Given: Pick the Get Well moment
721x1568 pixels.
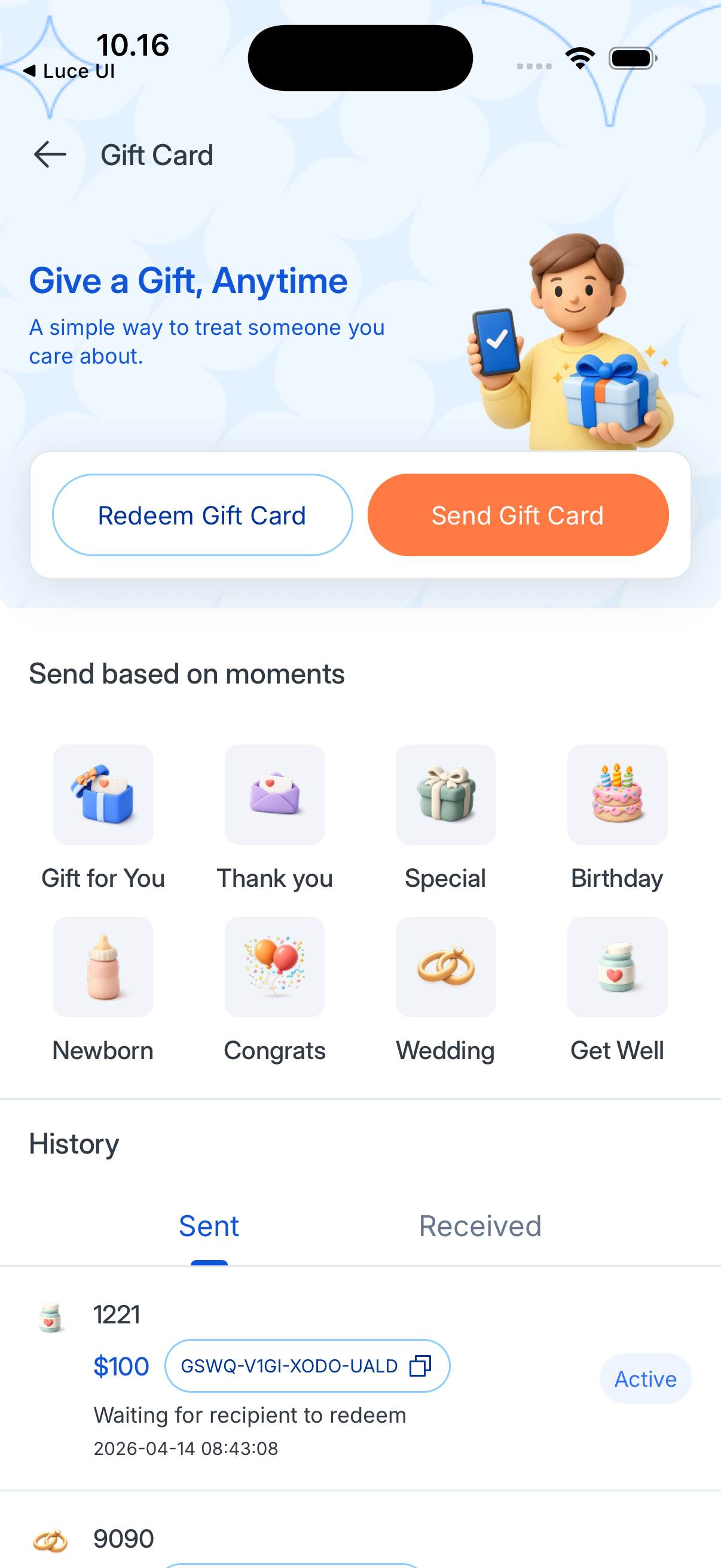Looking at the screenshot, I should coord(617,966).
